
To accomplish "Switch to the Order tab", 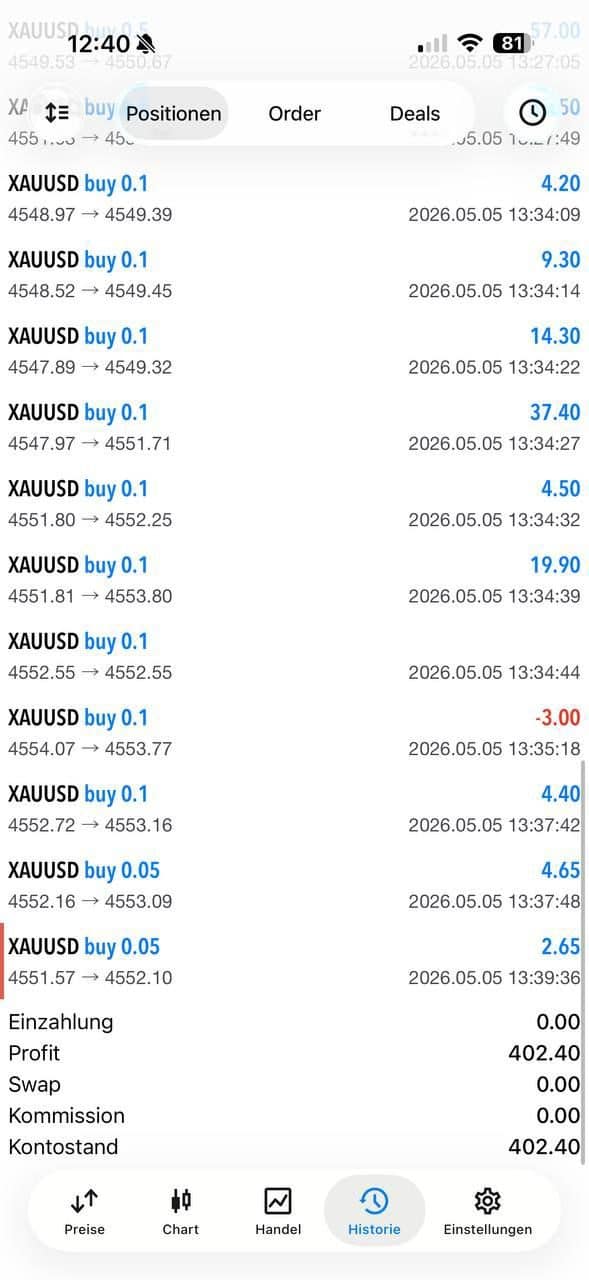I will click(x=294, y=113).
